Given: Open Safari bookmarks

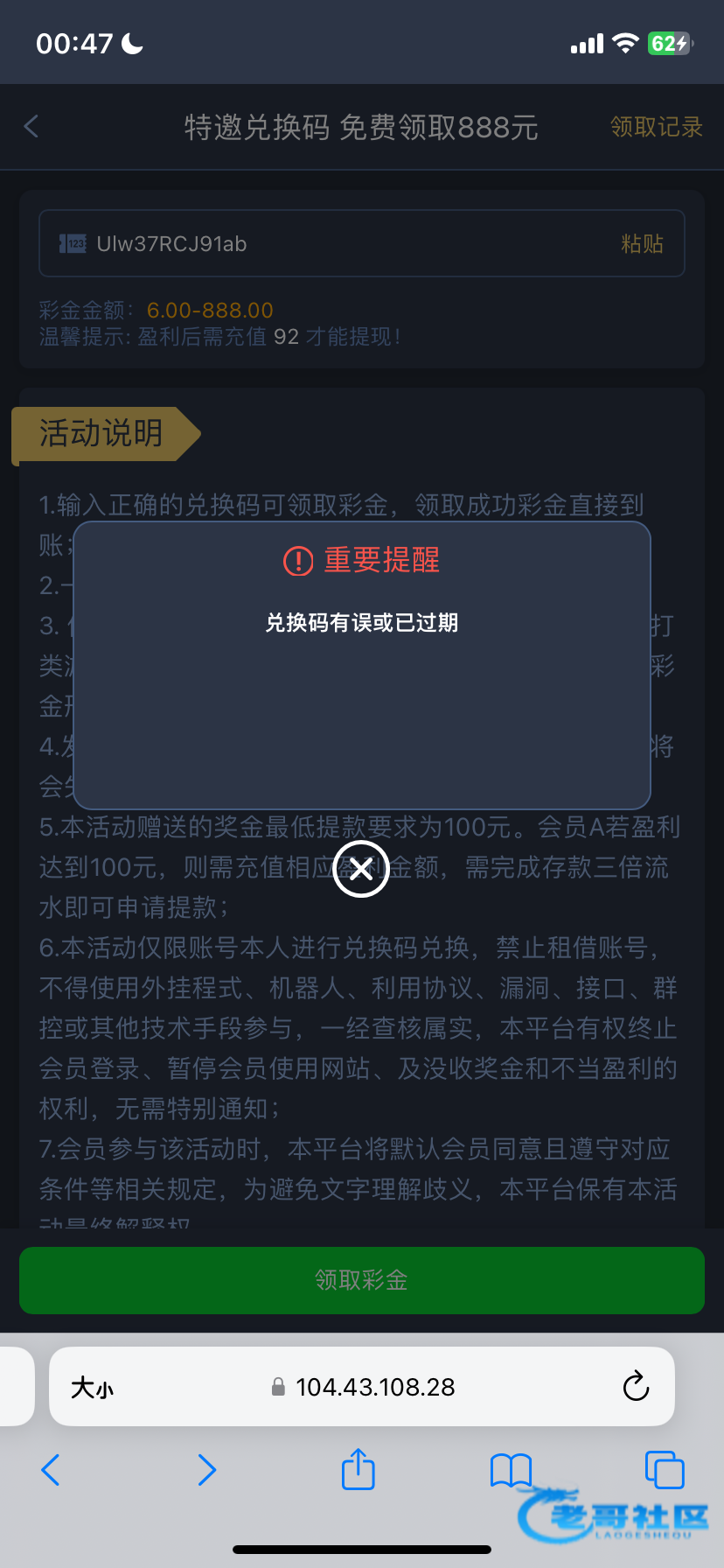Looking at the screenshot, I should [511, 1470].
